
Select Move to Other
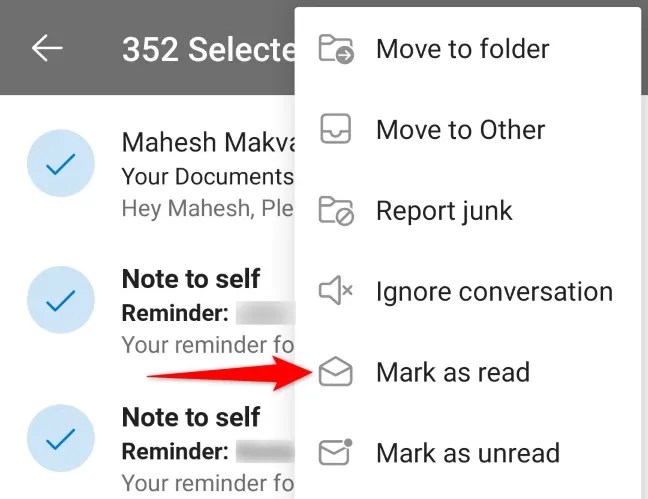click(460, 130)
